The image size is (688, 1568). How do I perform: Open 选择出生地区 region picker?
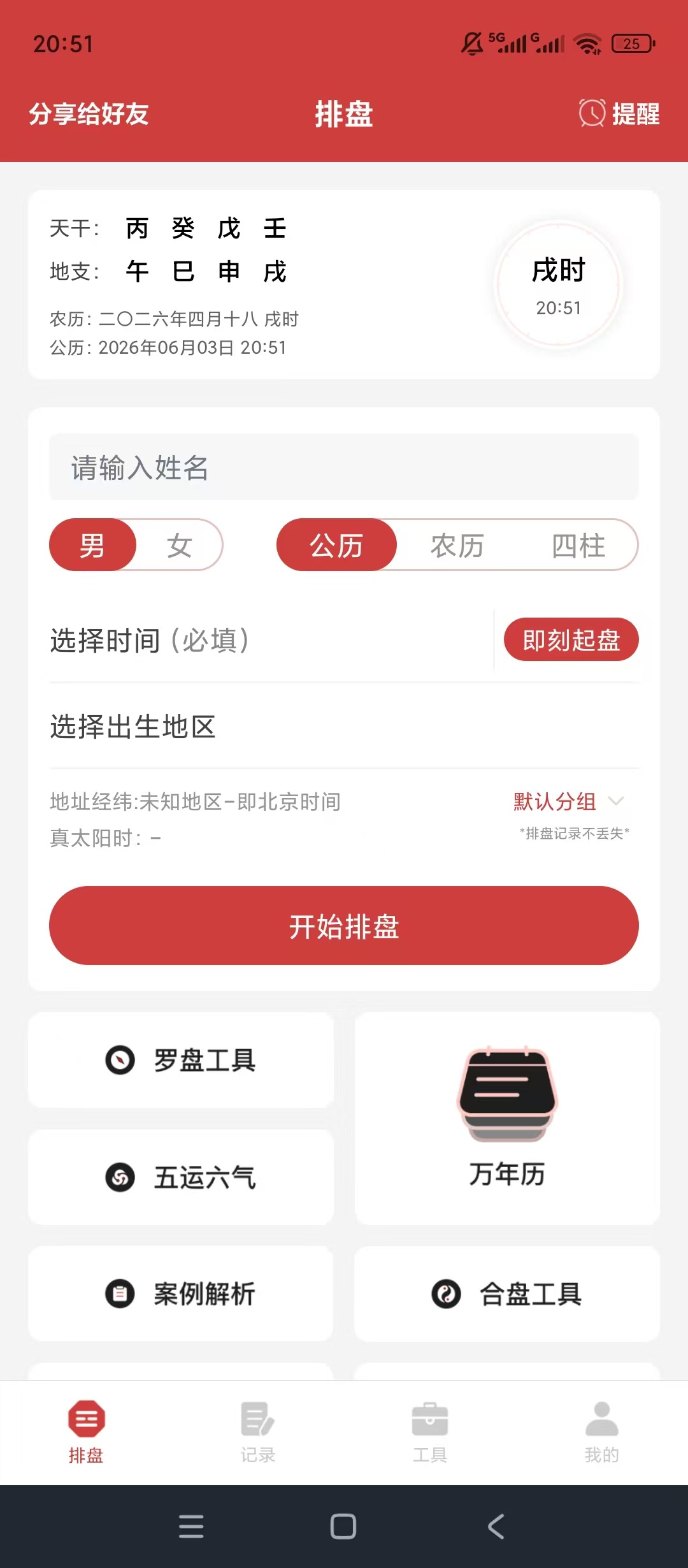point(344,727)
